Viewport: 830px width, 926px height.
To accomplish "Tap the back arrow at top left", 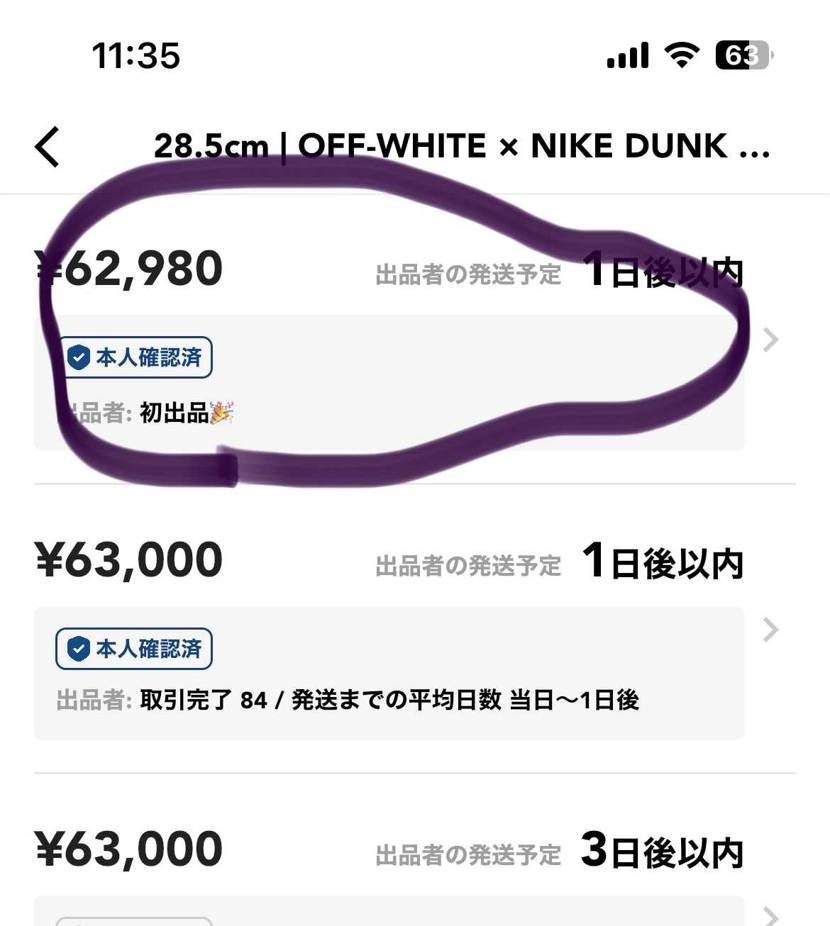I will (x=47, y=145).
